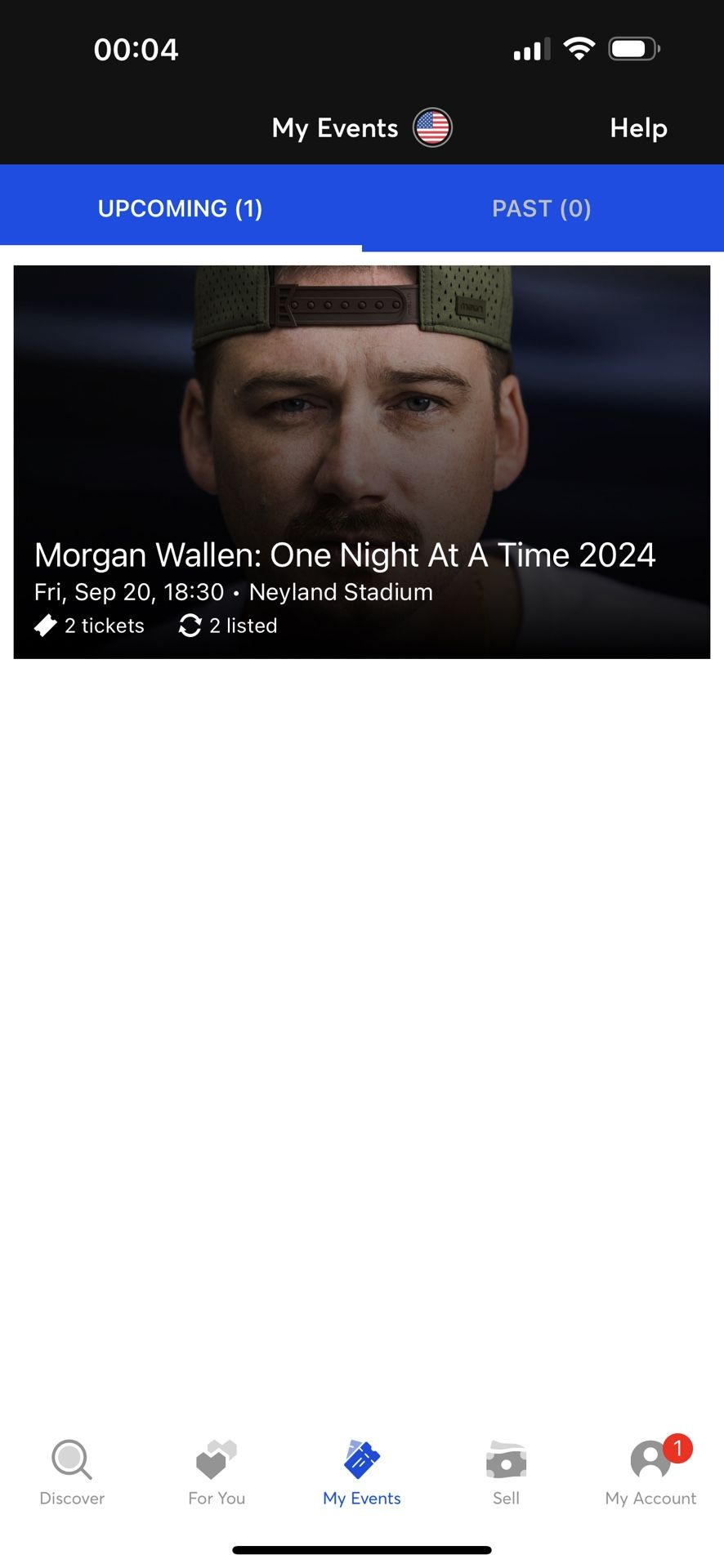Click the event date and venue text
Screen dimensions: 724x1568
[x=232, y=591]
